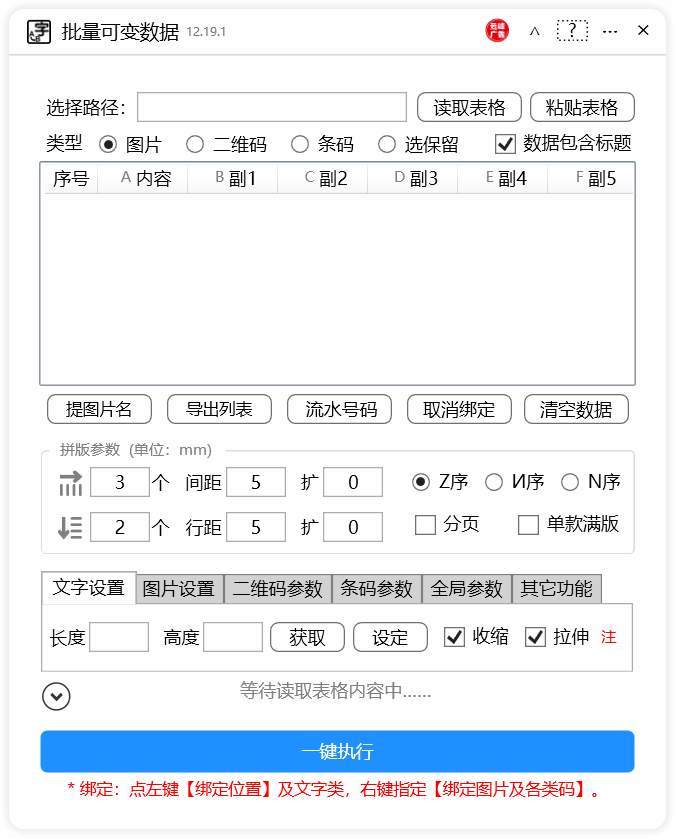Enable the 分页 checkbox
675x839 pixels.
(425, 525)
